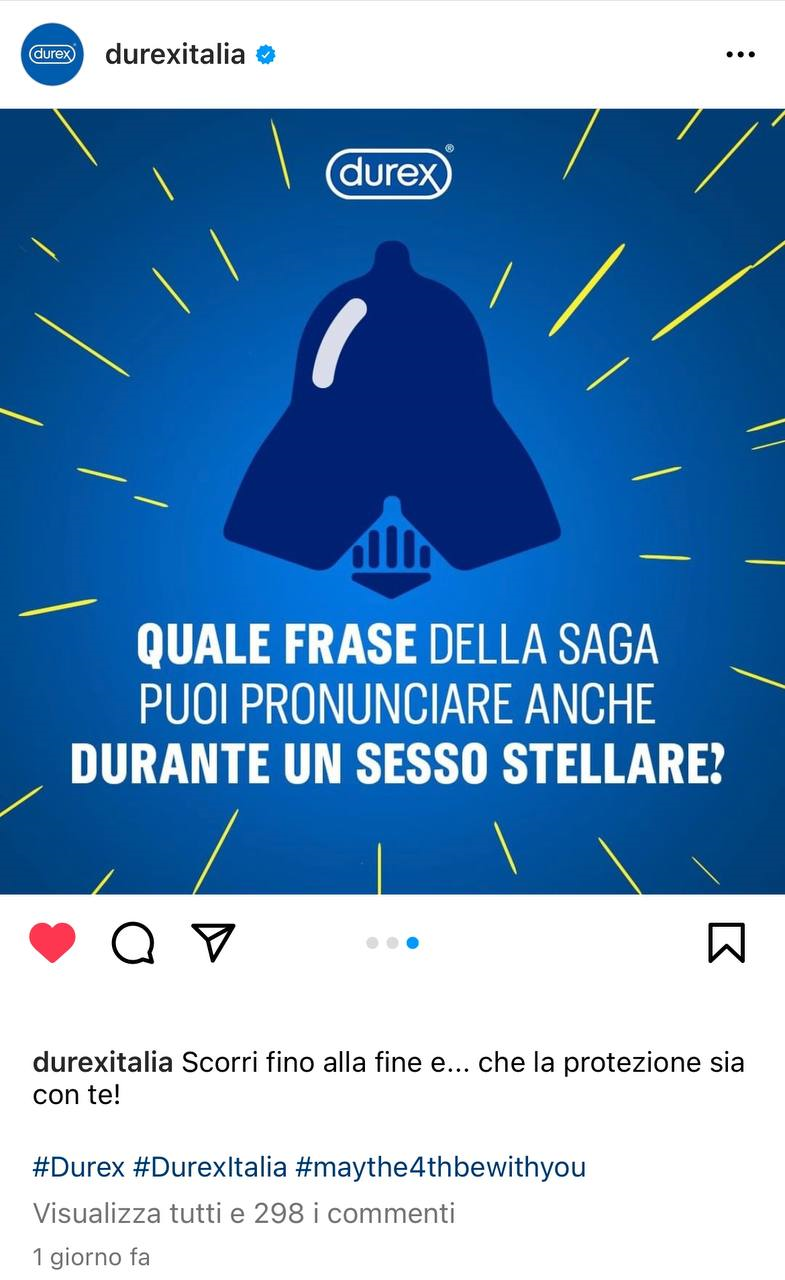Screen dimensions: 785x1280
Task: Open the #DurexItalia hashtag
Action: coord(210,1167)
